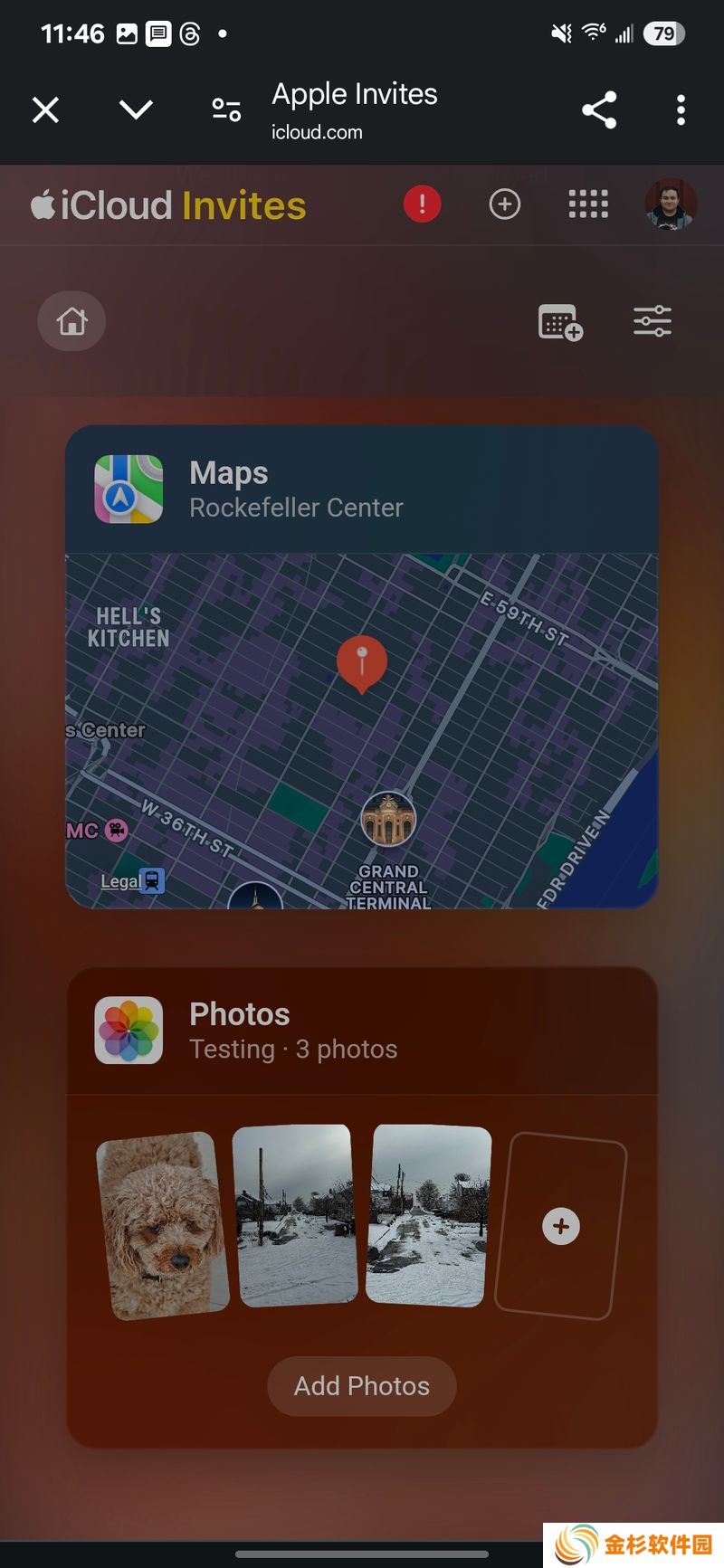Tap the empty plus photo placeholder
Viewport: 724px width, 1568px height.
[x=561, y=1226]
